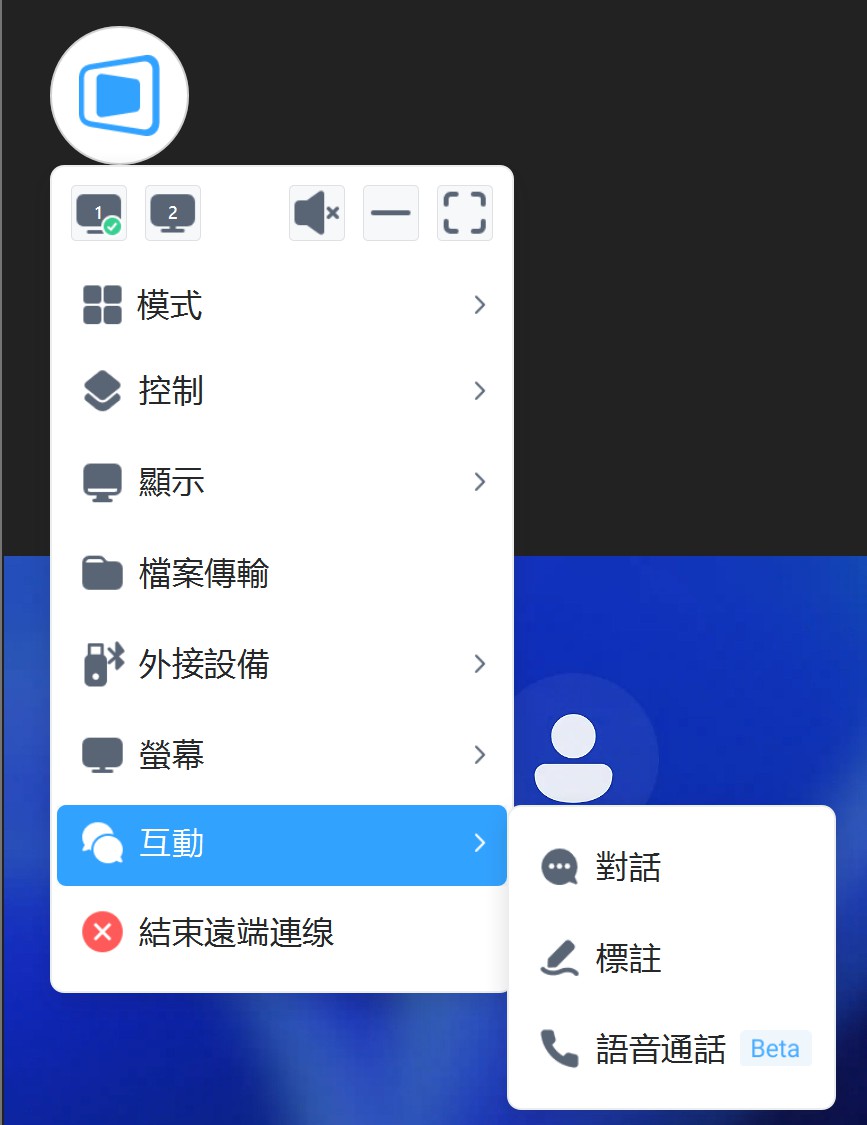Enter full screen mode
The width and height of the screenshot is (867, 1125).
[465, 213]
